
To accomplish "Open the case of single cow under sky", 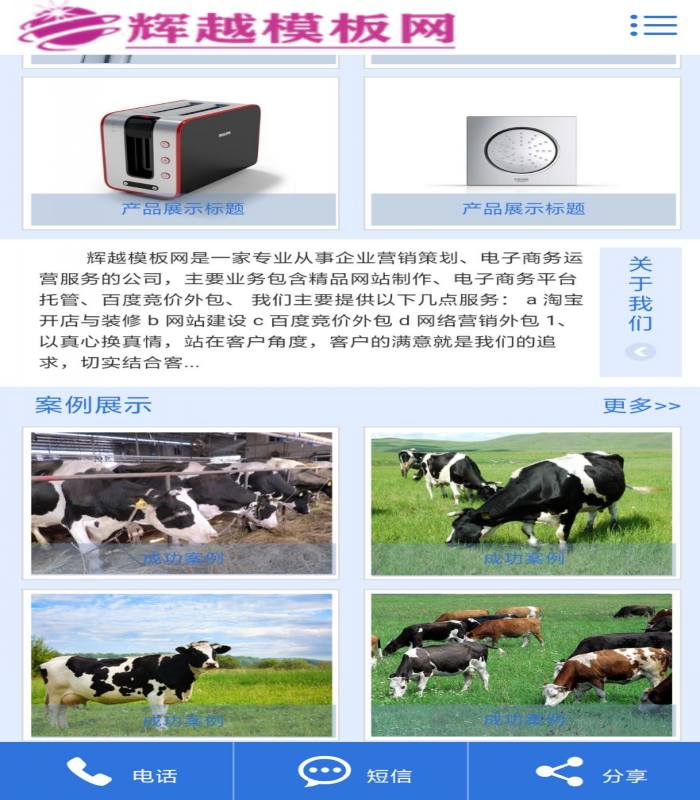I will click(181, 665).
